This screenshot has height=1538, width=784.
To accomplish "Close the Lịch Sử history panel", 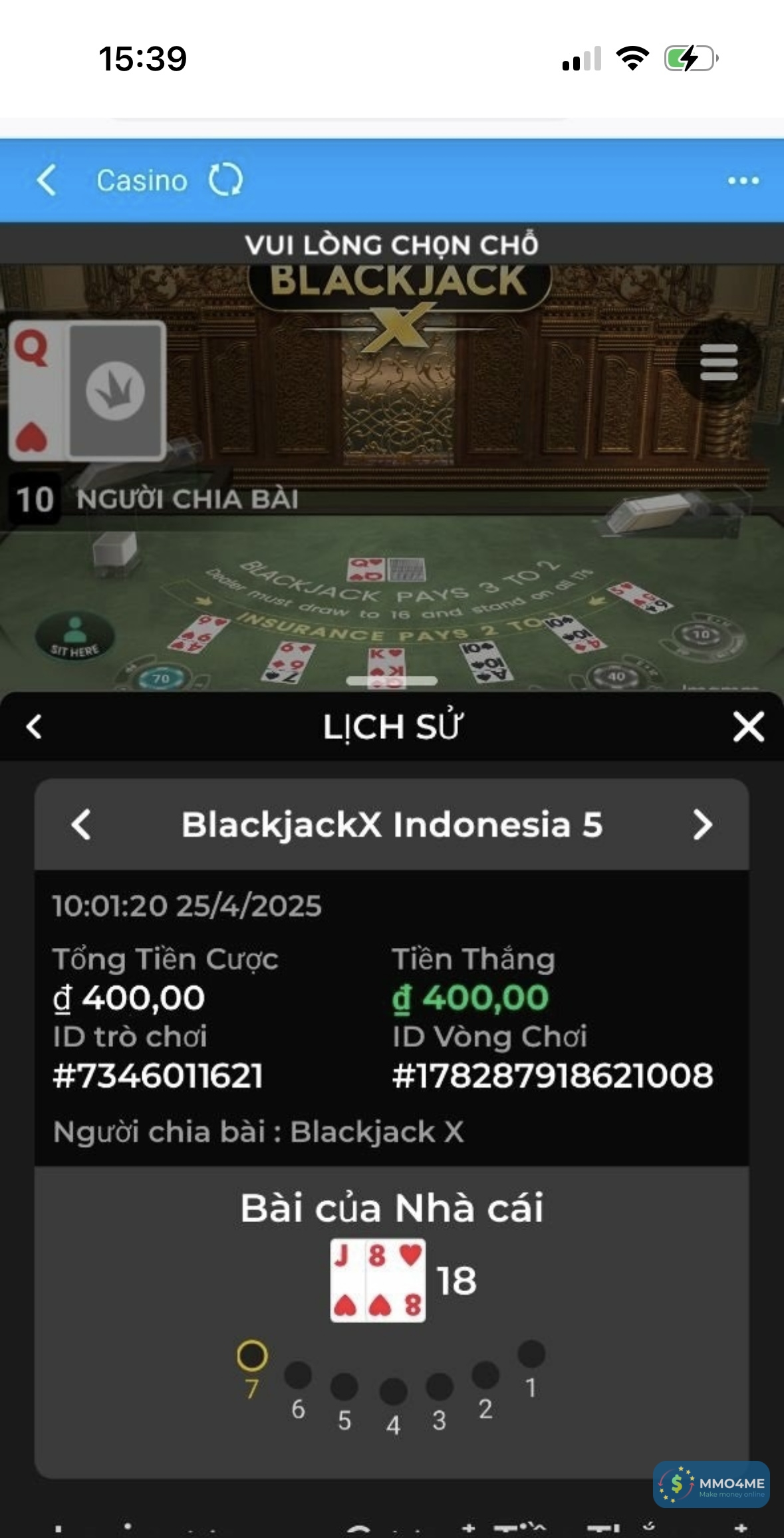I will 748,726.
